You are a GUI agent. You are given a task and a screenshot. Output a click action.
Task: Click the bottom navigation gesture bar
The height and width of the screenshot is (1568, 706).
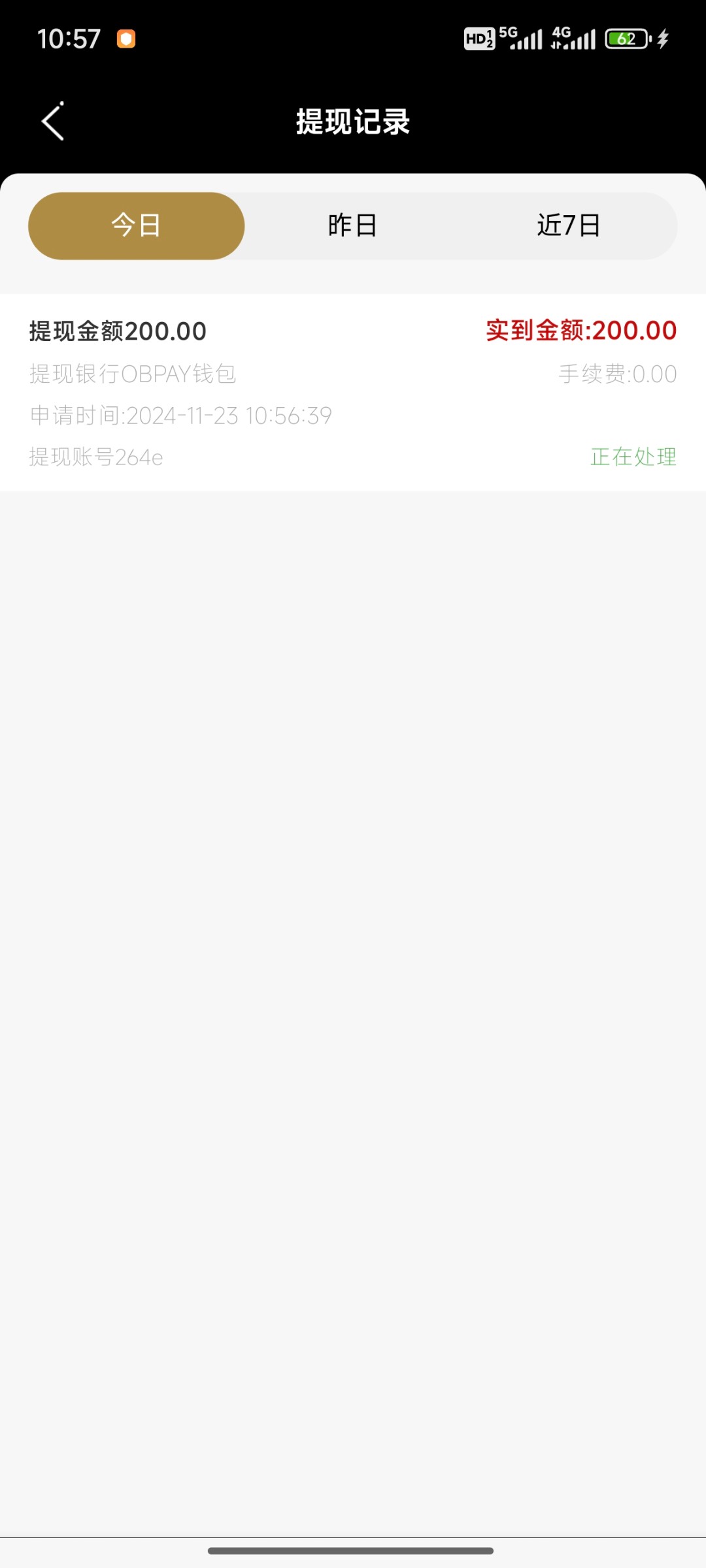click(x=353, y=1549)
